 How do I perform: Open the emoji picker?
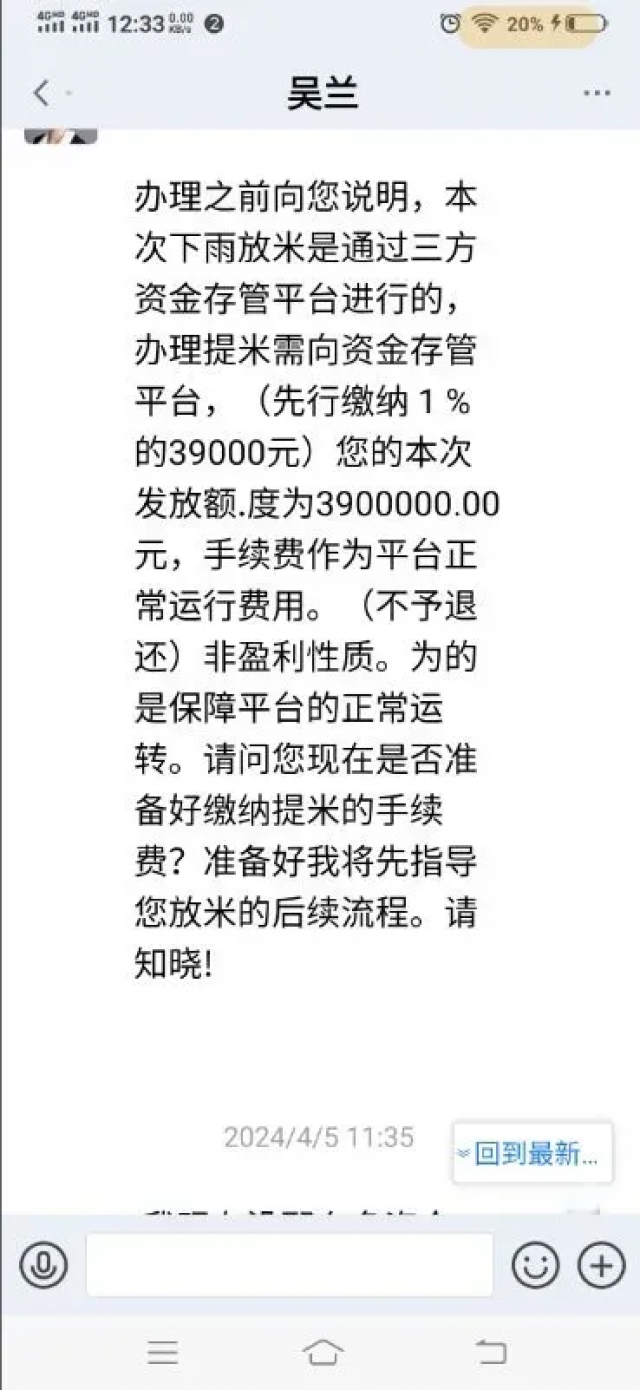coord(536,1265)
